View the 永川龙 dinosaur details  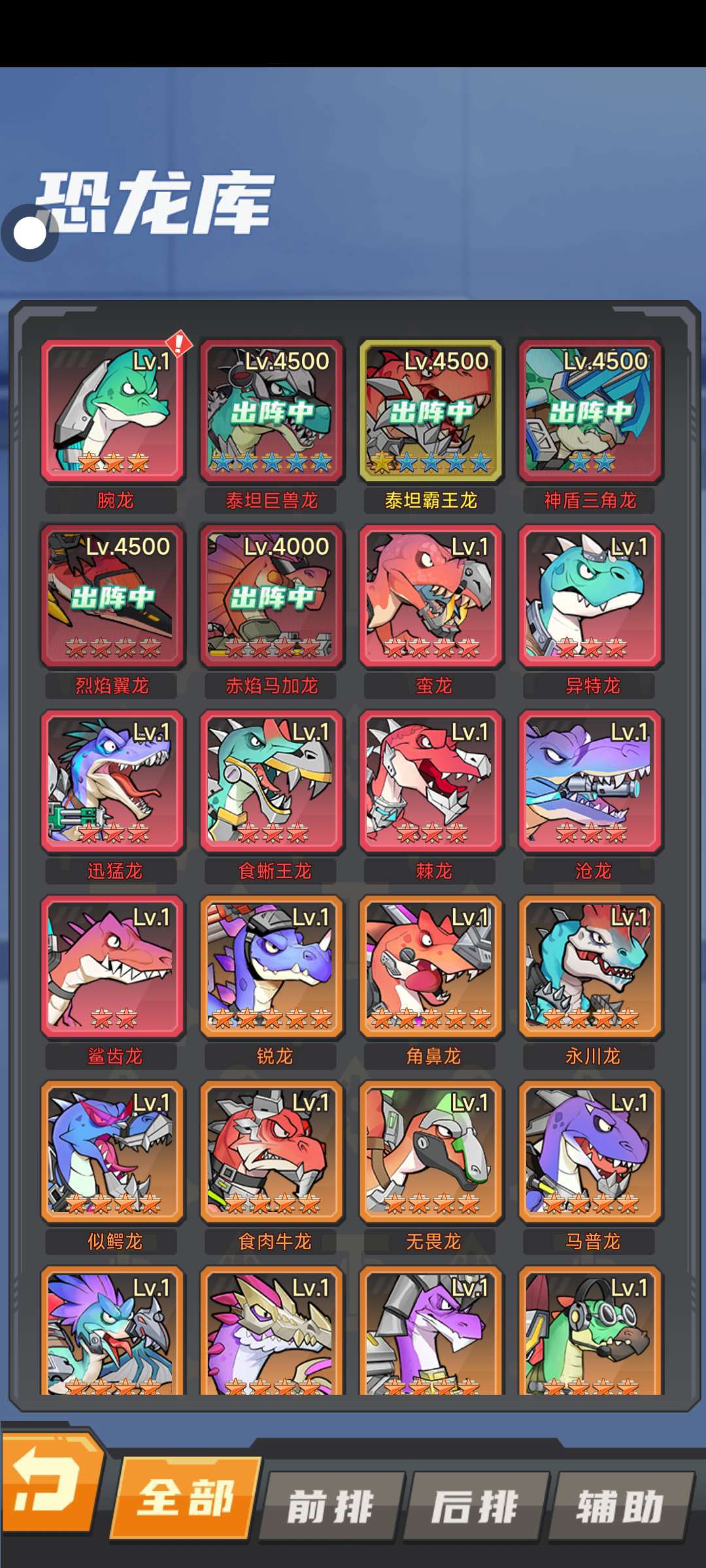(x=590, y=967)
